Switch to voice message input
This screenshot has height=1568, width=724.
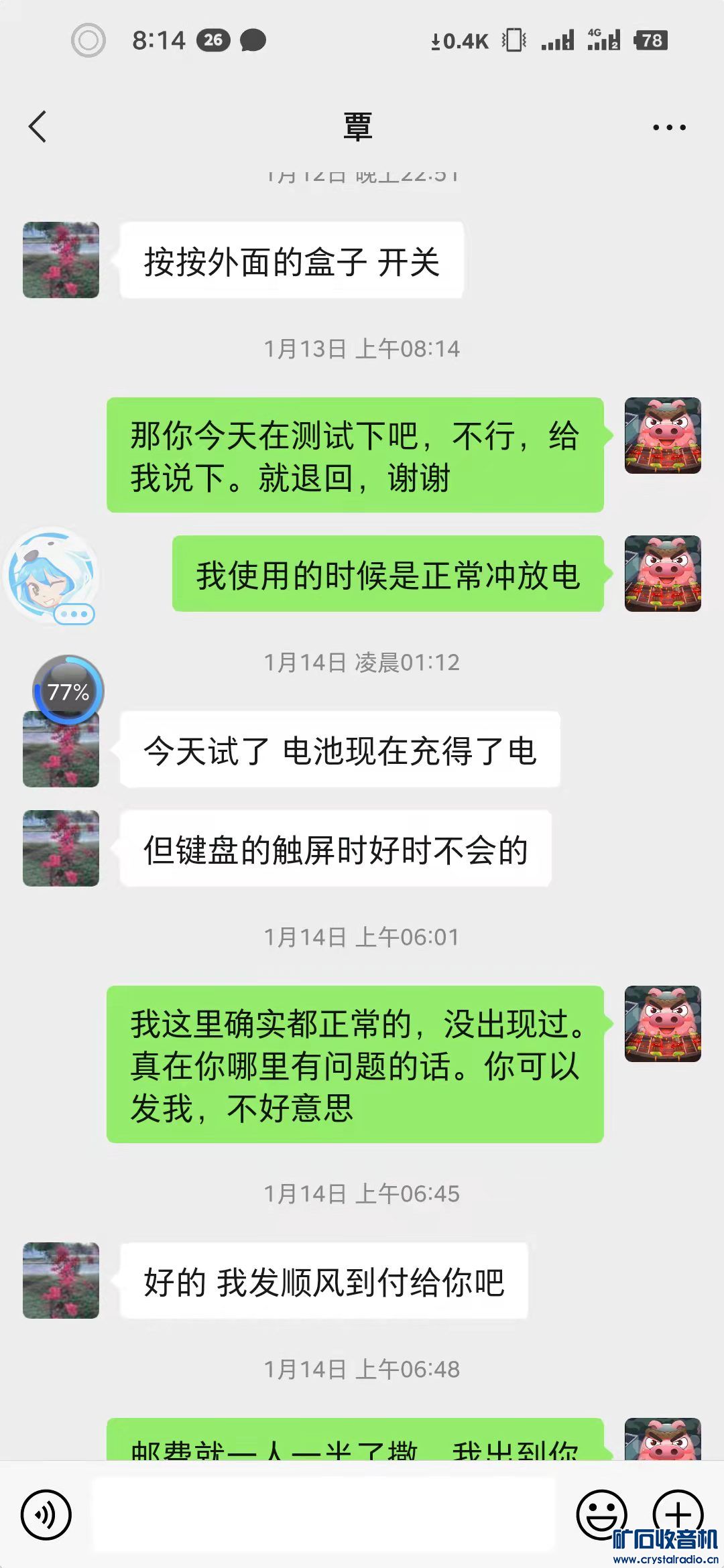point(46,1514)
